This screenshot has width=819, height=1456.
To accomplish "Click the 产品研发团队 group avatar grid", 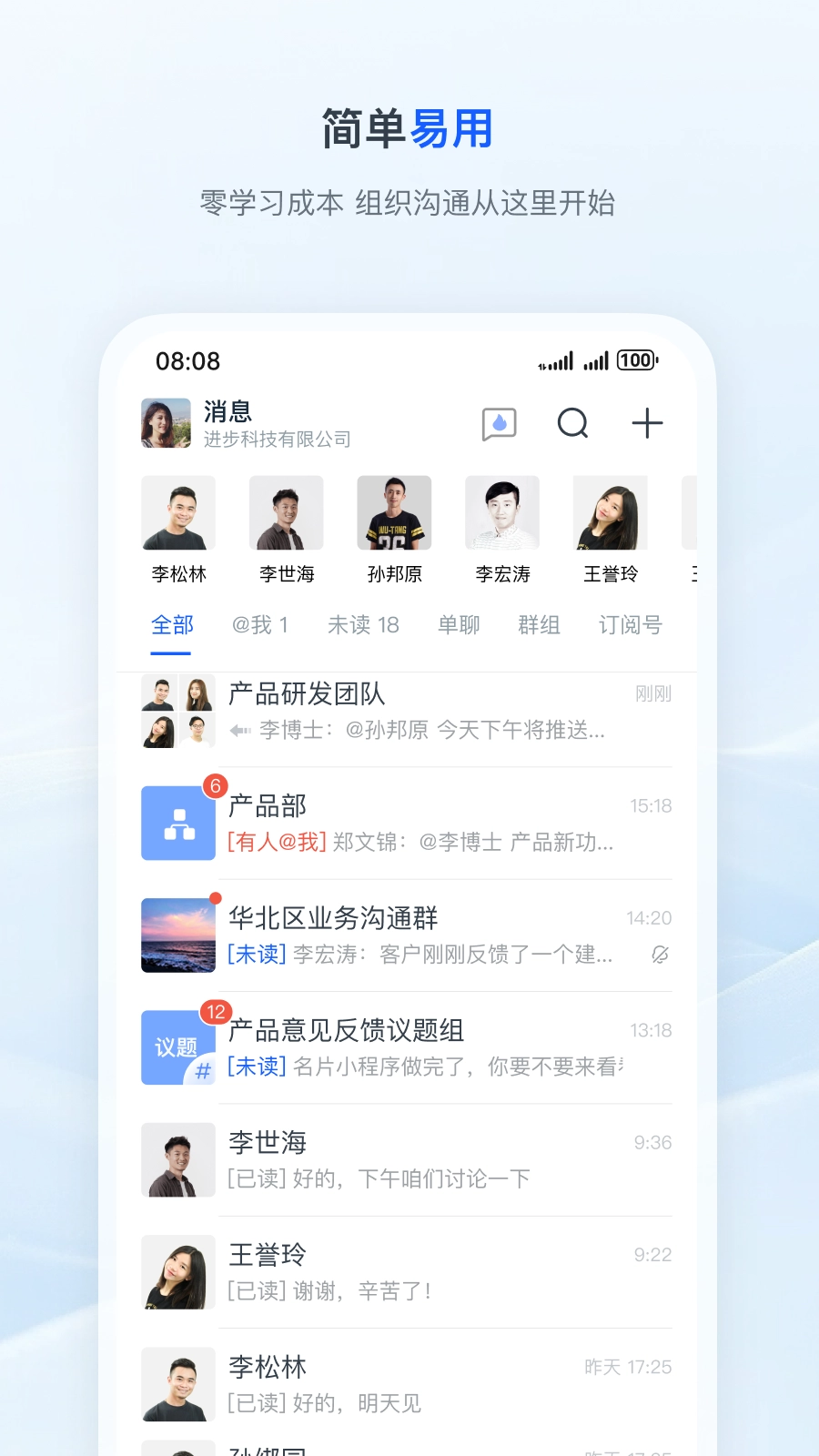I will point(177,712).
